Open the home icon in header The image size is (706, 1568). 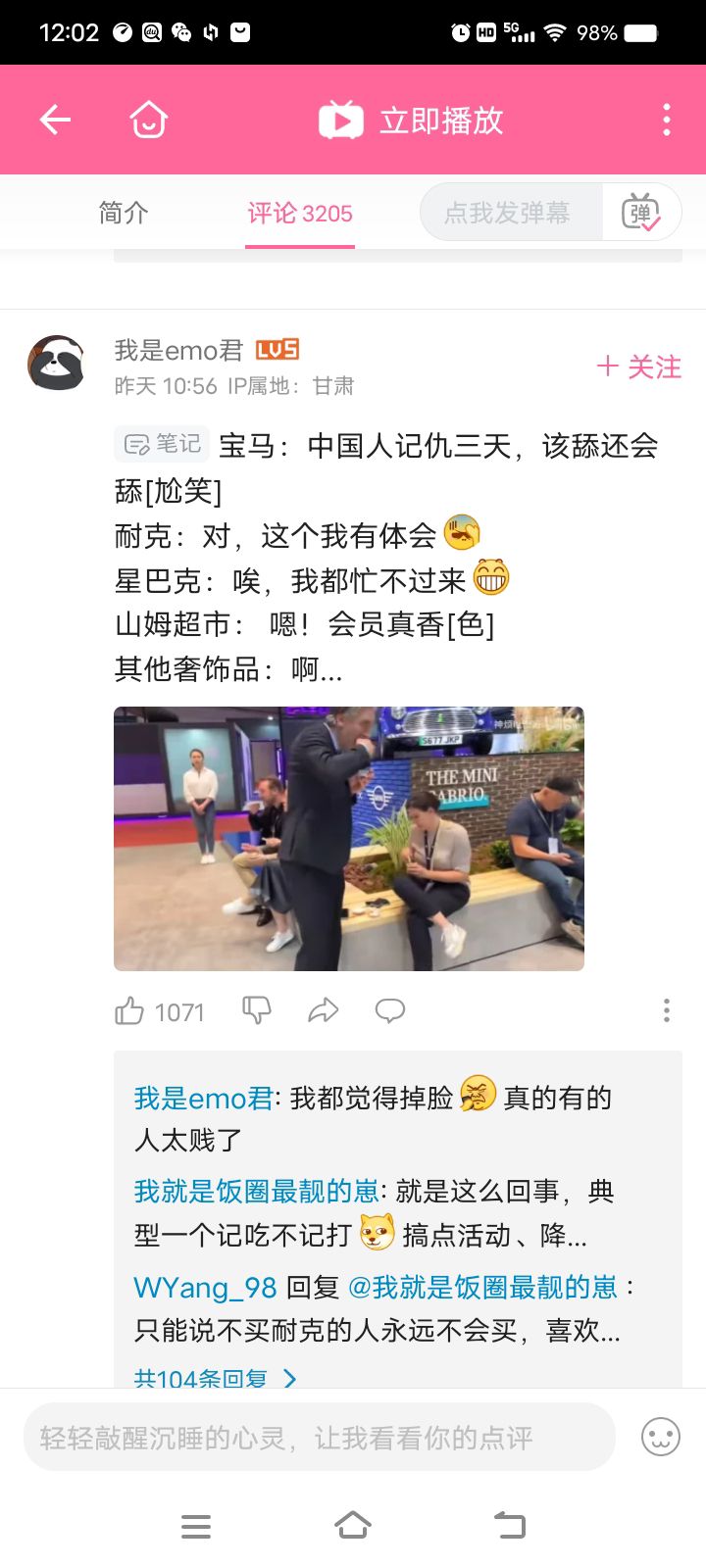149,120
